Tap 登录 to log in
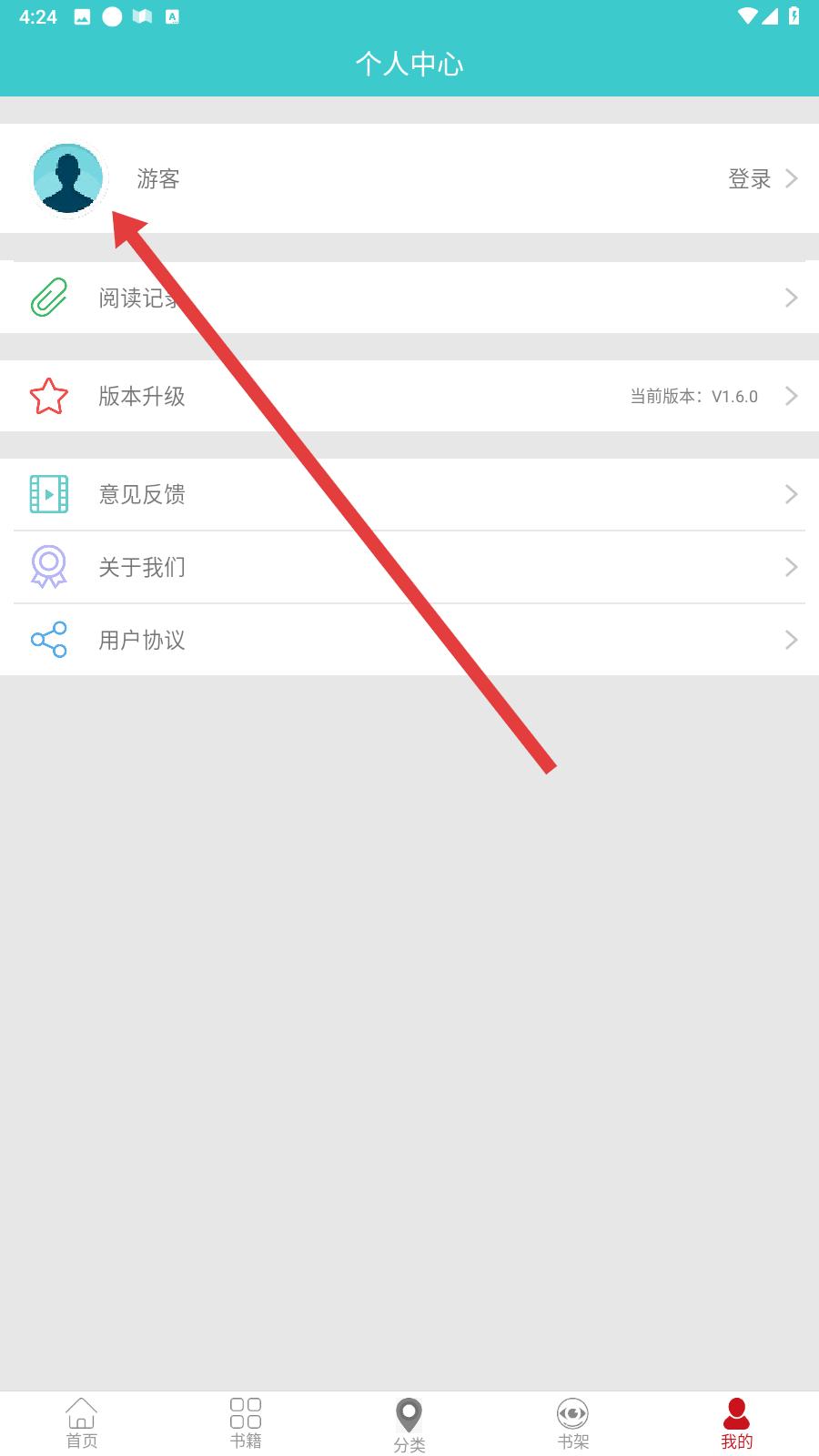This screenshot has width=819, height=1456. 750,178
